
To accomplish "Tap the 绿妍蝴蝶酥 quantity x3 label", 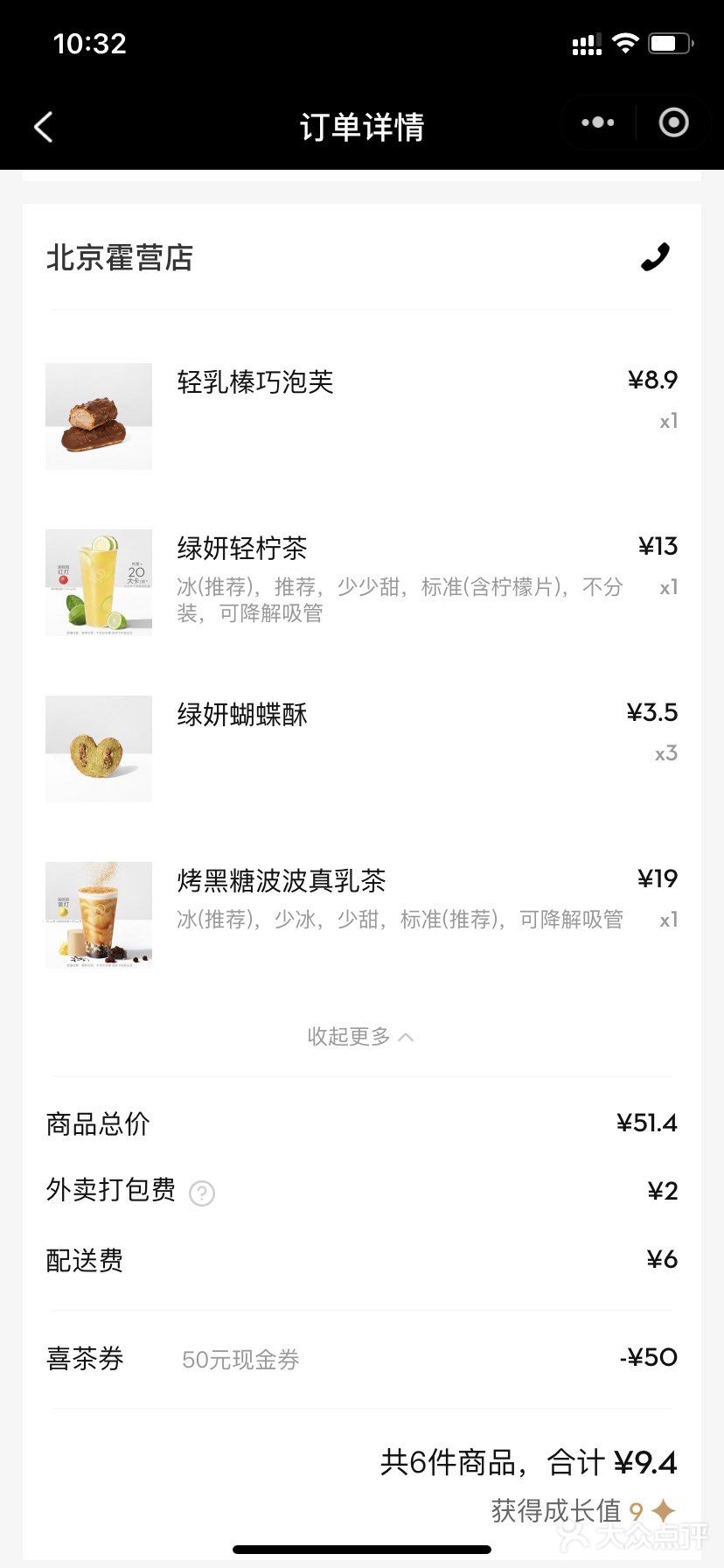I will pos(665,753).
